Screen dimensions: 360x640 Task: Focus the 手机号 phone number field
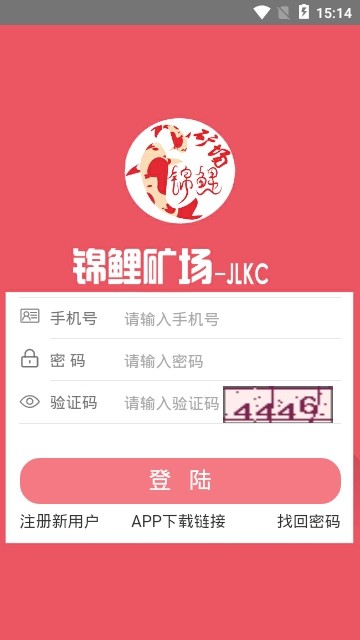pos(232,318)
